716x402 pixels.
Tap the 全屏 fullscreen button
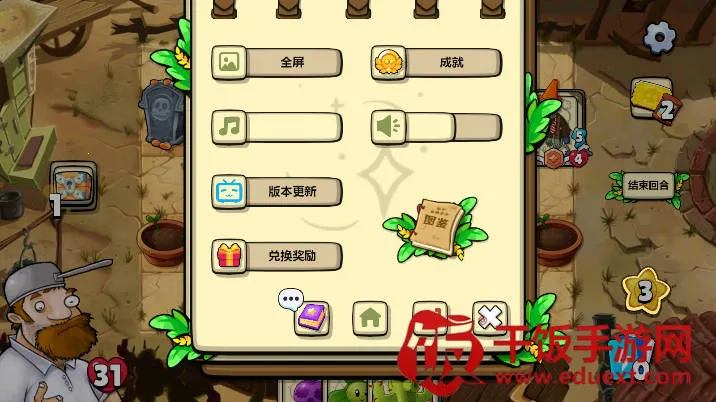pyautogui.click(x=277, y=63)
